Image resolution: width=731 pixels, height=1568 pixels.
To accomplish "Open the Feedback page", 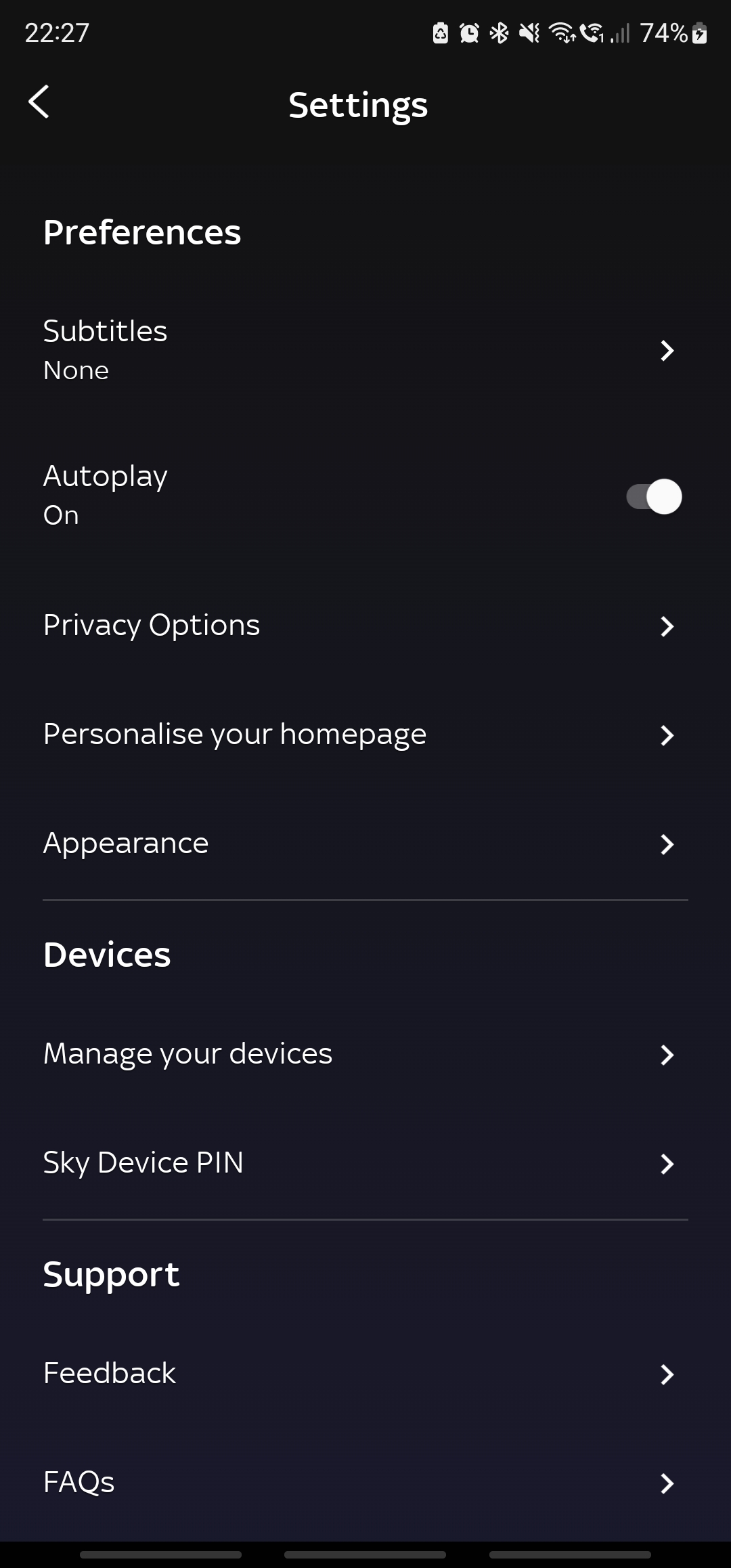I will pyautogui.click(x=109, y=1374).
